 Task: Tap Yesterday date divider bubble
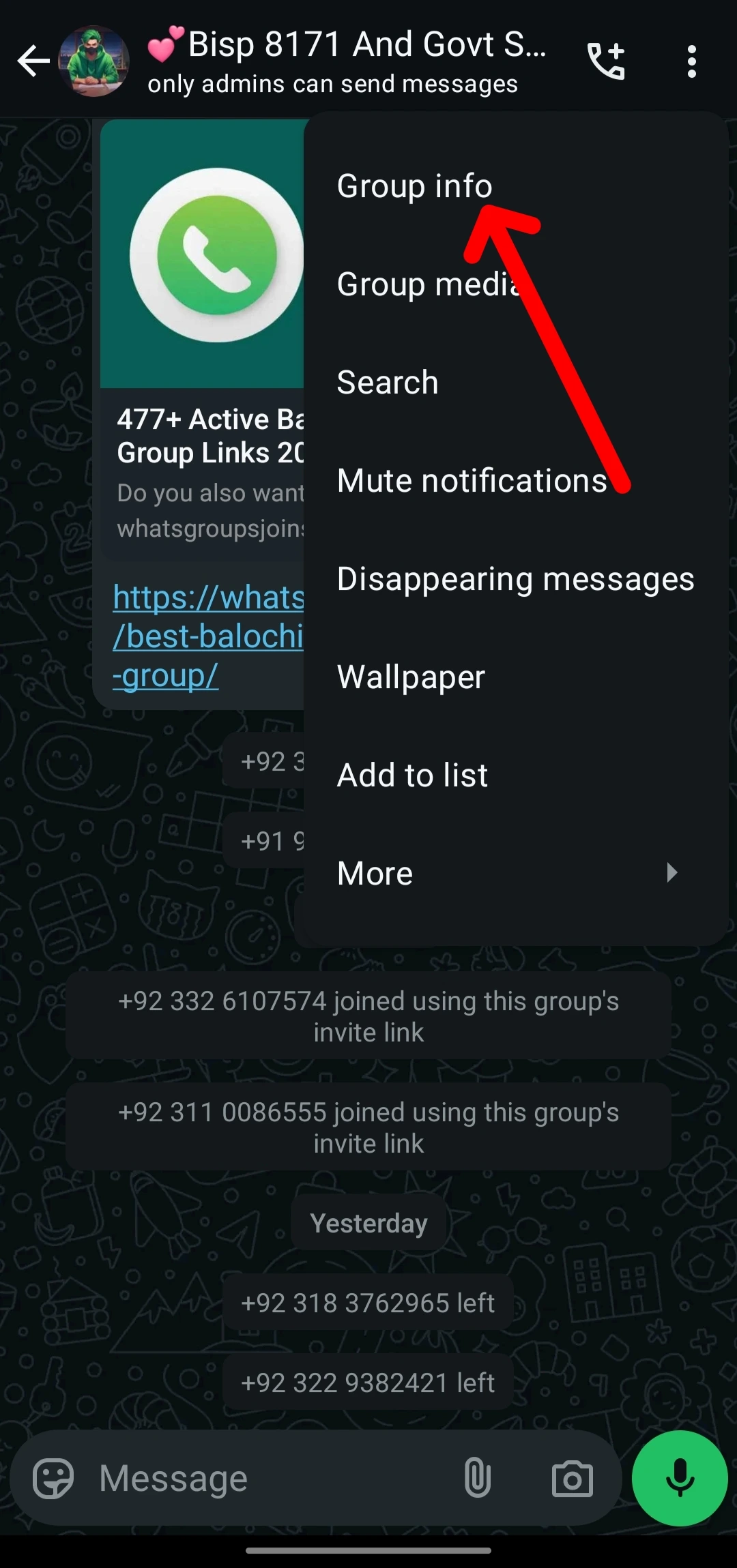tap(368, 1222)
